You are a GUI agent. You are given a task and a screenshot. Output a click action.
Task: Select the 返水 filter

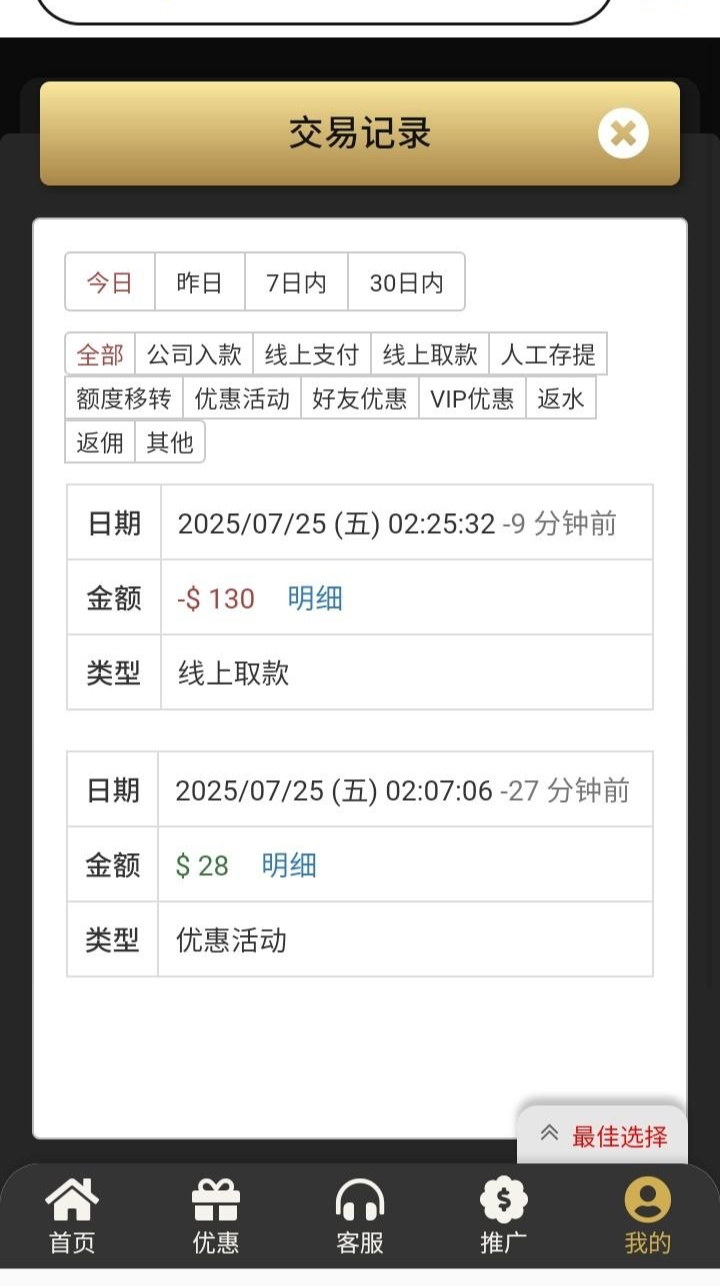pyautogui.click(x=560, y=399)
